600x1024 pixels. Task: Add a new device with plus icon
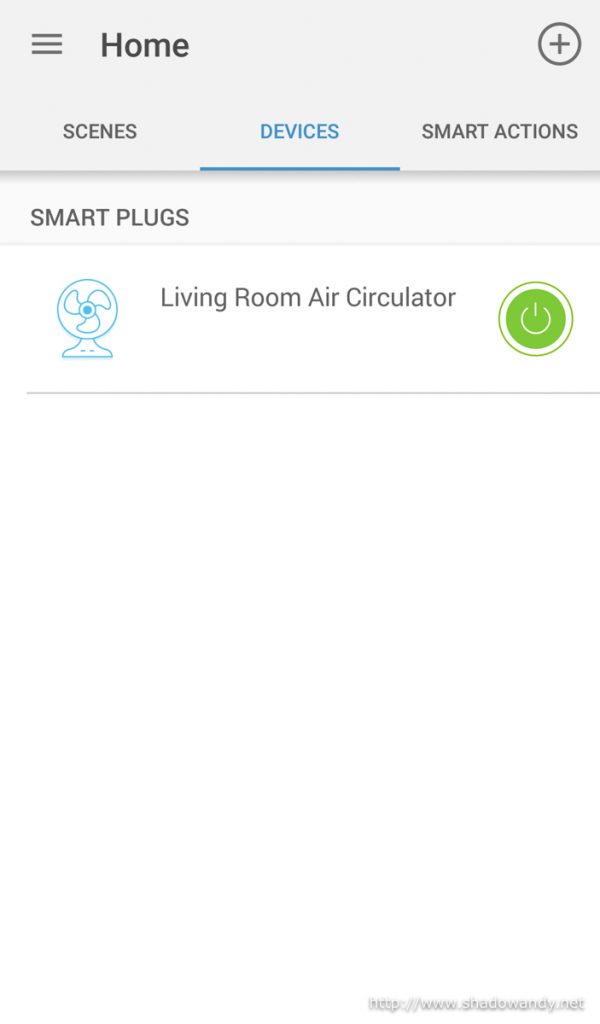pos(559,45)
